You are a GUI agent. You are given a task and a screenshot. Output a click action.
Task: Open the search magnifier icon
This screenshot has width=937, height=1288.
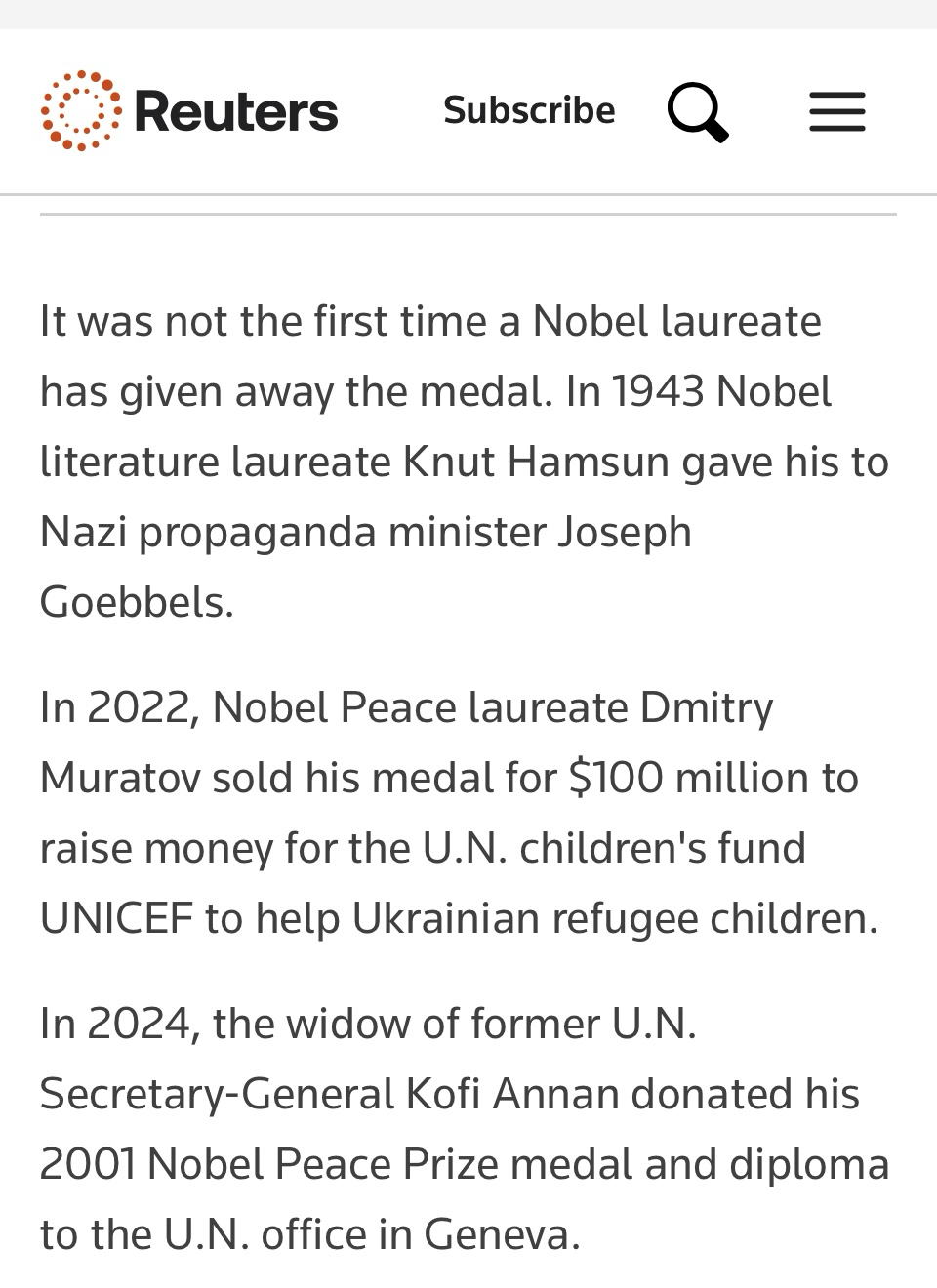[697, 111]
